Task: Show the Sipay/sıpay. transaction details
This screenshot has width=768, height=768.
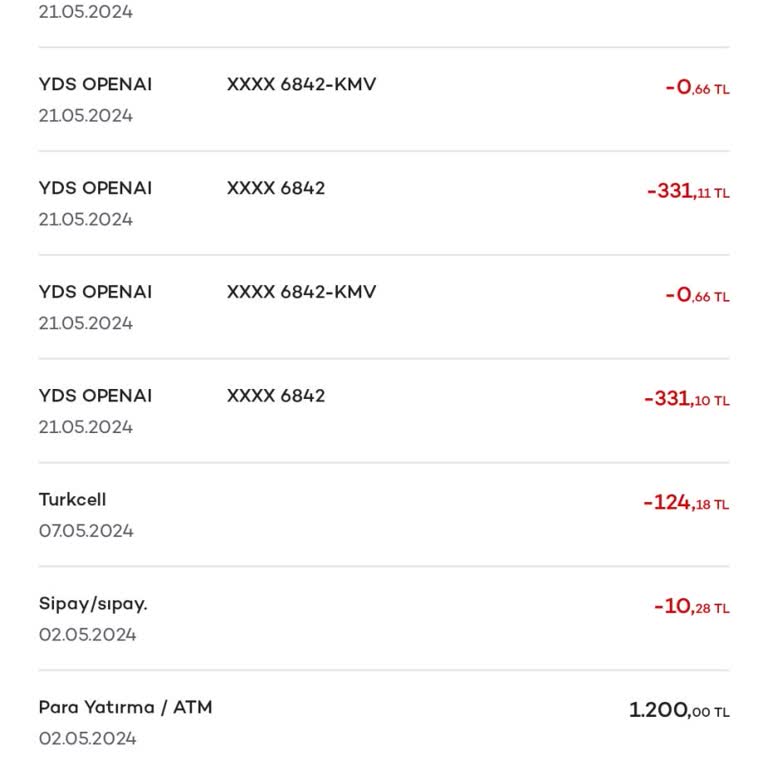Action: coord(384,619)
